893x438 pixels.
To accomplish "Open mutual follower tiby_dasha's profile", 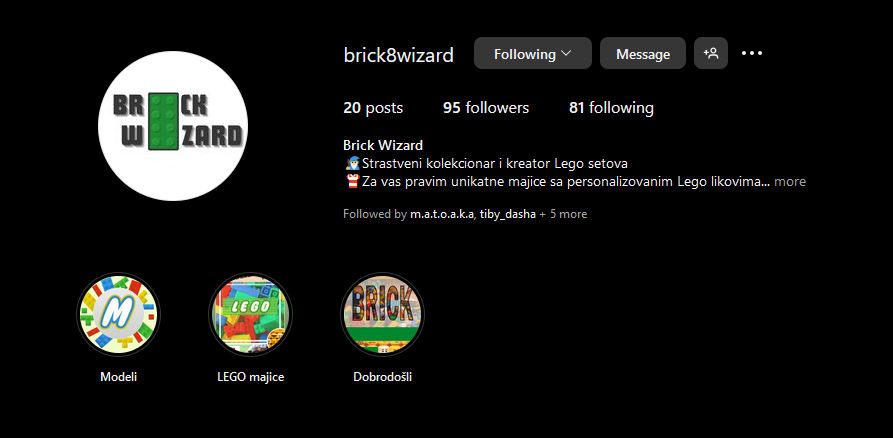I will click(x=508, y=214).
